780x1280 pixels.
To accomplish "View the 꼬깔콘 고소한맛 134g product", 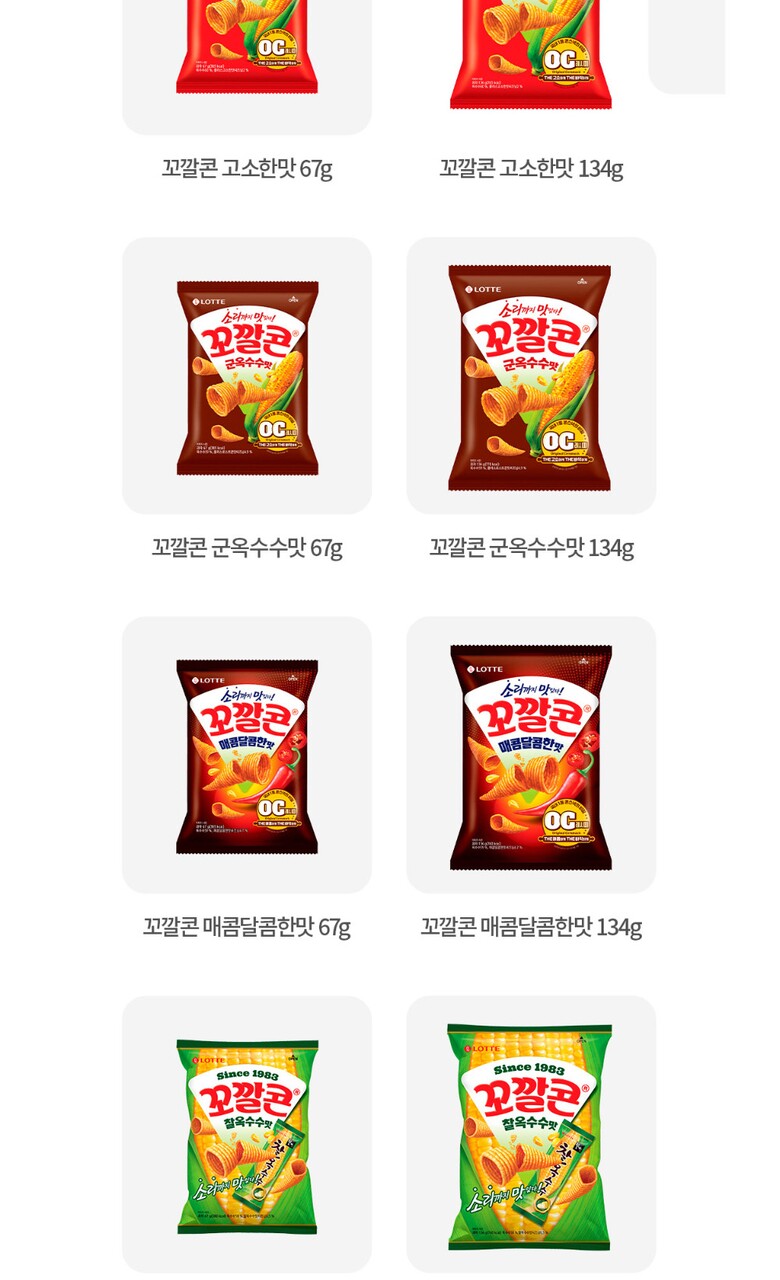I will coord(531,60).
